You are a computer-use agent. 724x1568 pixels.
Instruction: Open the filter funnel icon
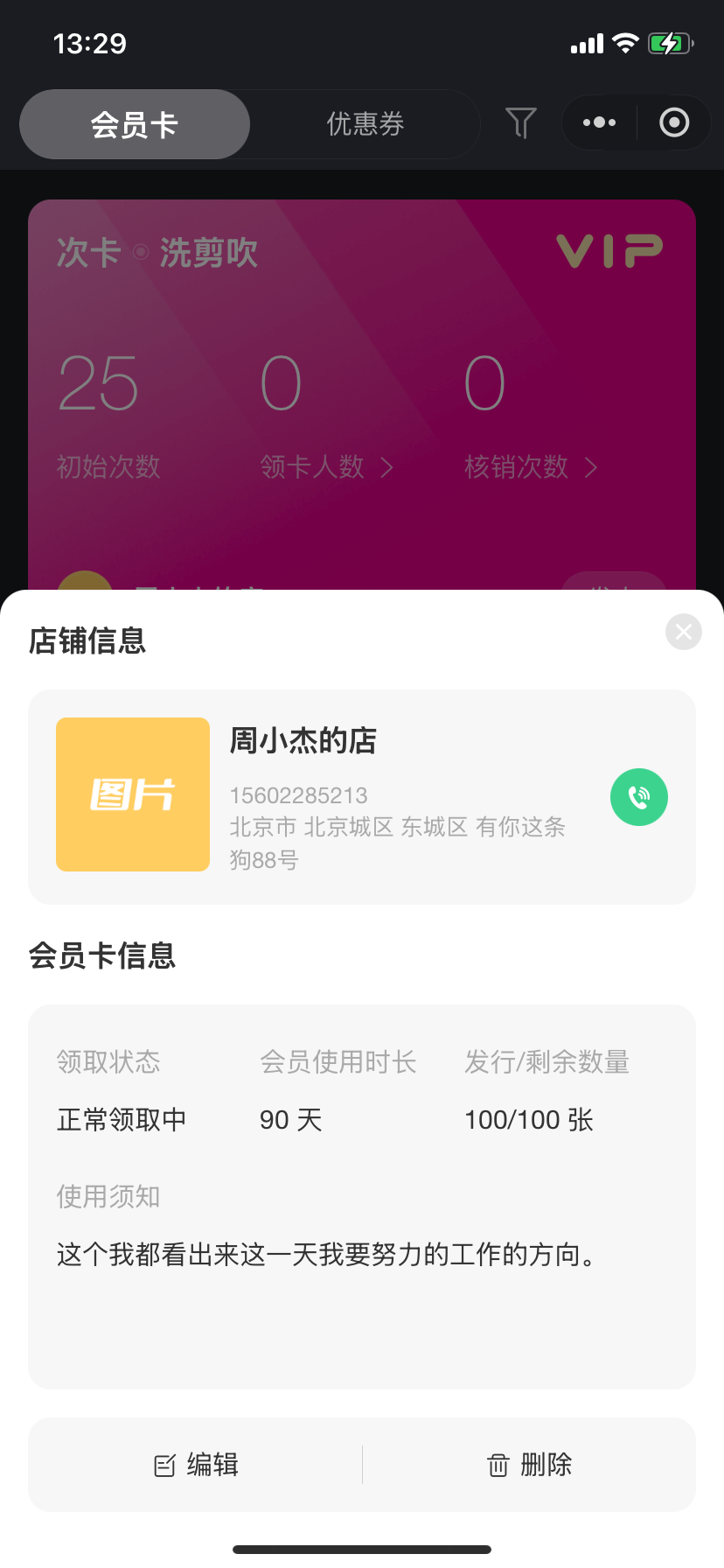click(521, 123)
